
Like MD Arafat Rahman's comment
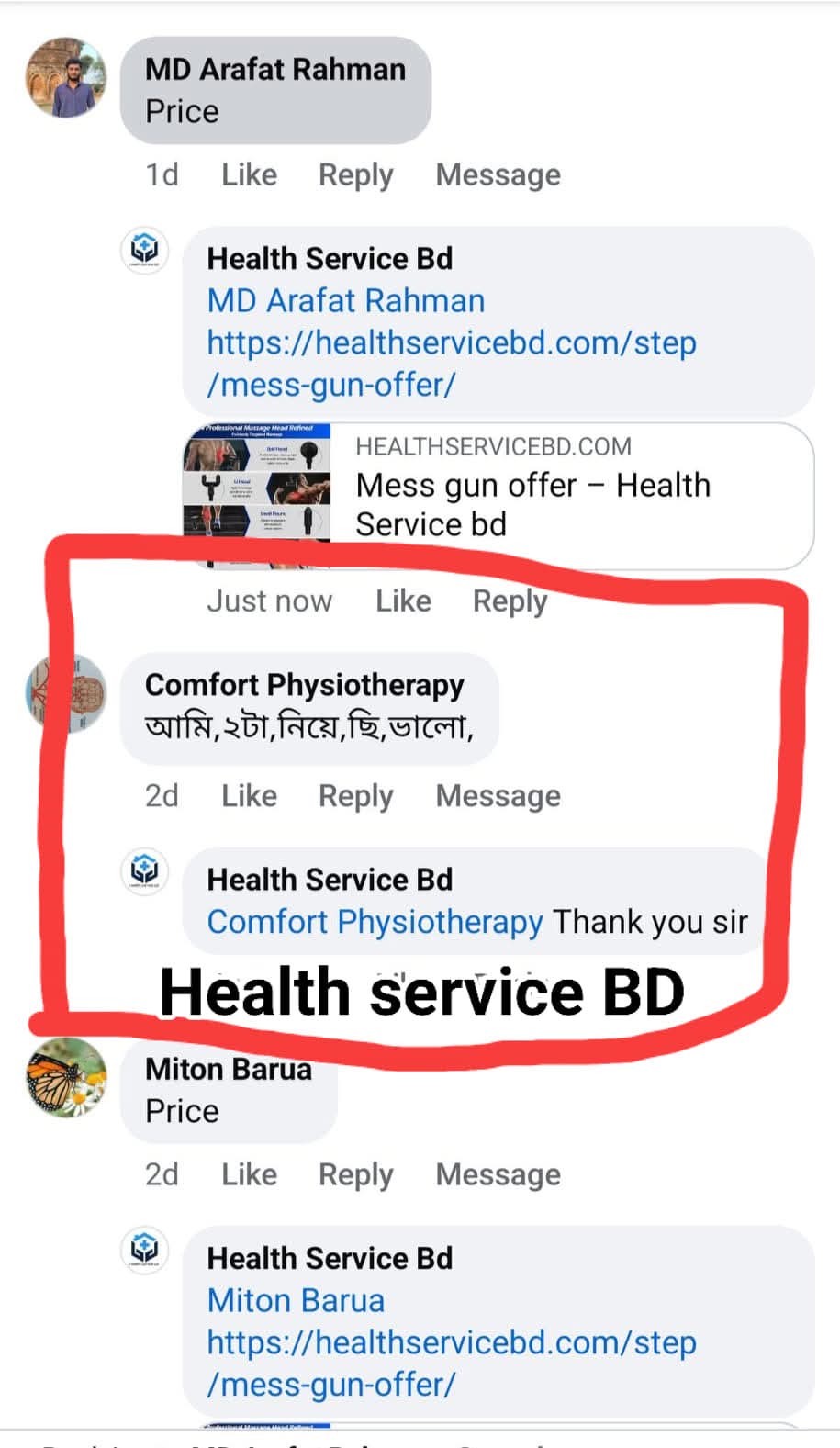tap(249, 174)
